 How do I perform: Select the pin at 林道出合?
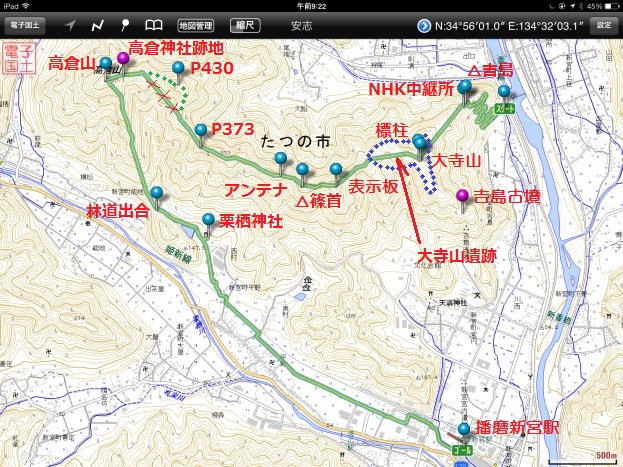point(156,193)
